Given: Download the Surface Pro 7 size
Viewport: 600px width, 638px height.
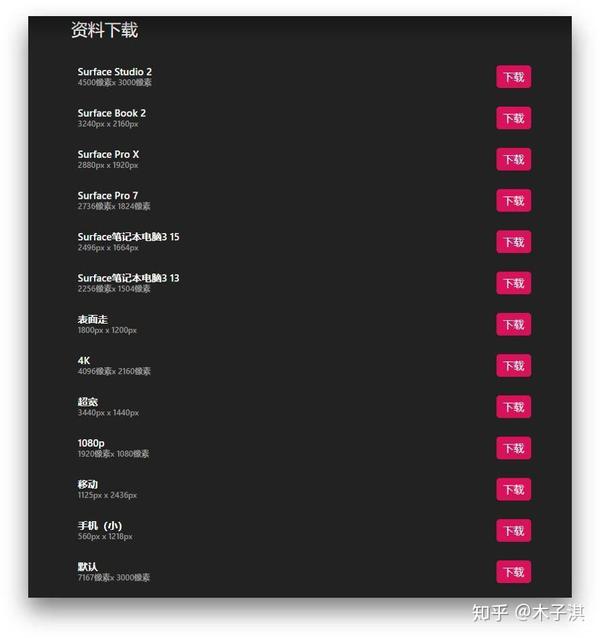Looking at the screenshot, I should [513, 201].
